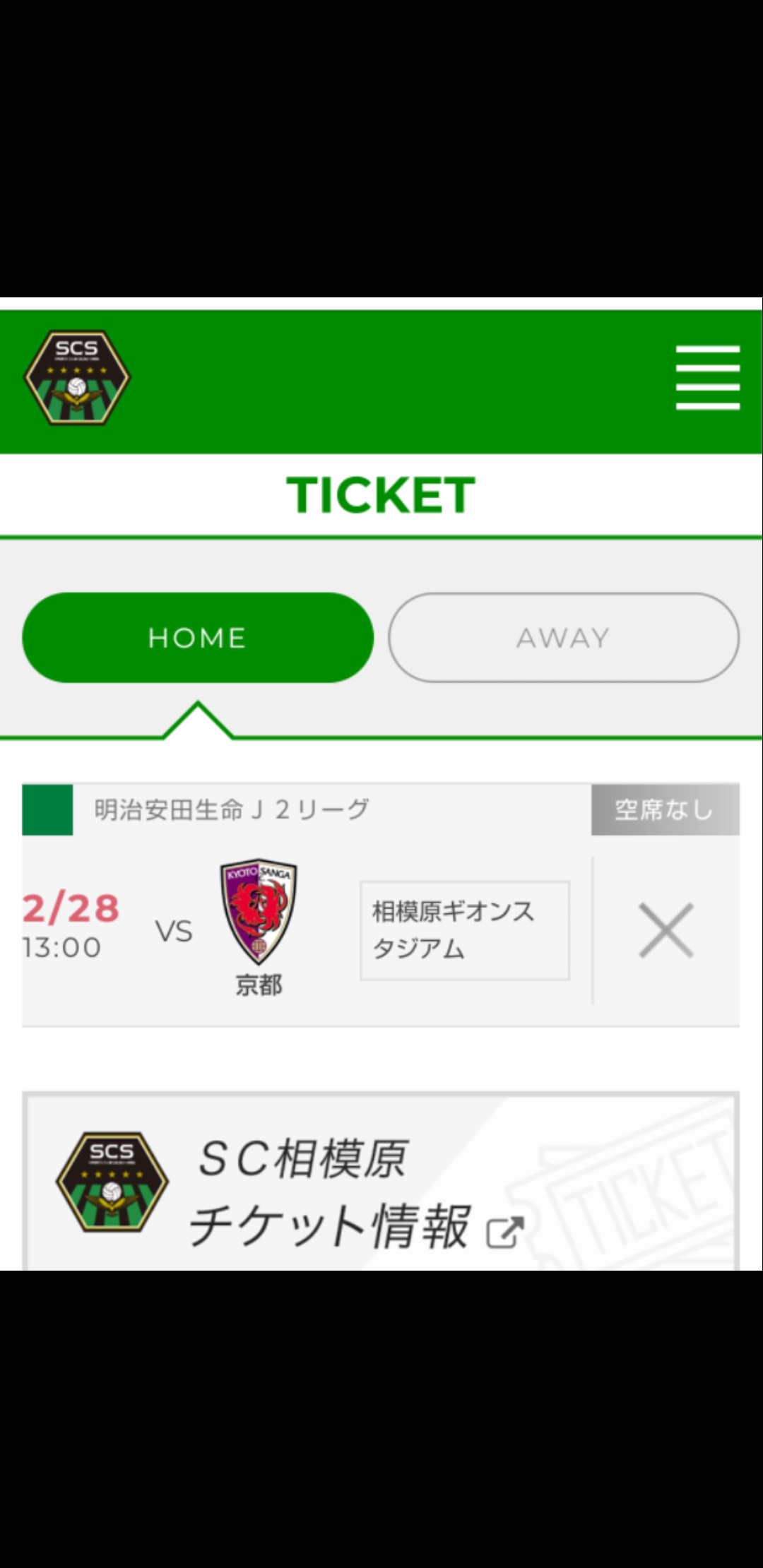Switch to the AWAY tab
Image resolution: width=763 pixels, height=1568 pixels.
564,638
